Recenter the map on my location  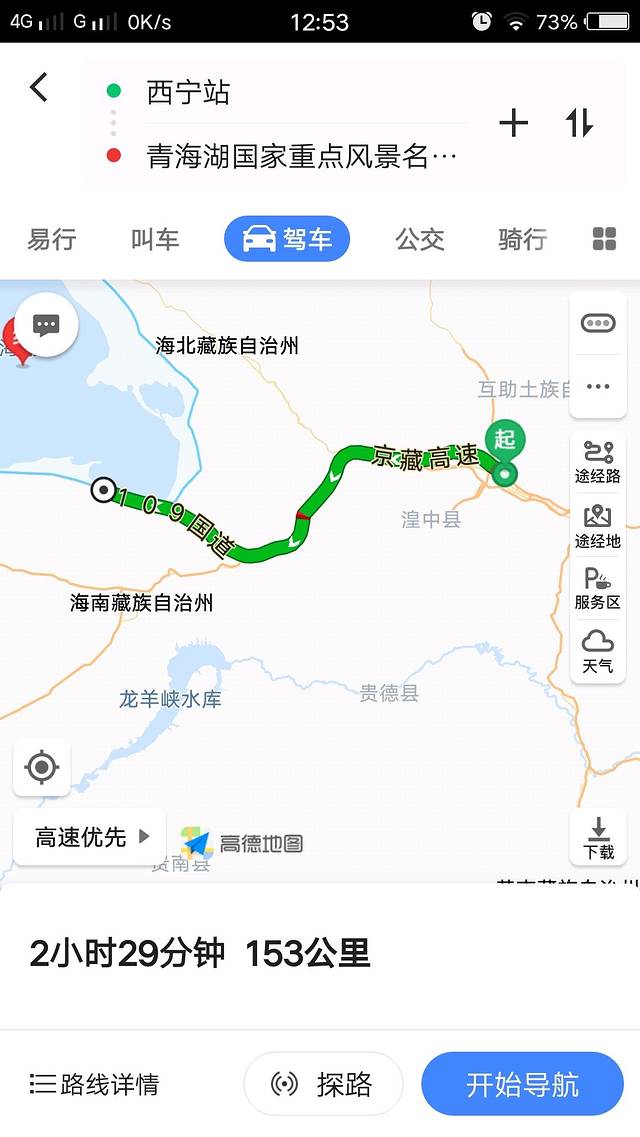(42, 768)
